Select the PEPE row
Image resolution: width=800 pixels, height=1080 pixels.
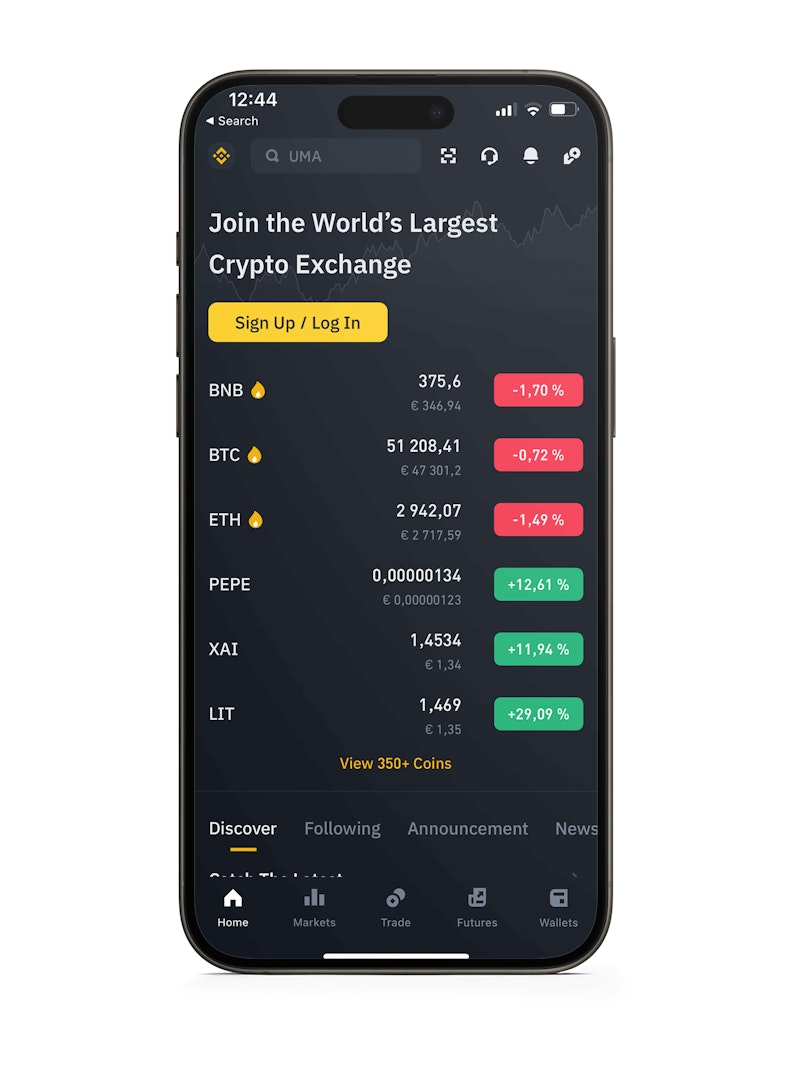click(x=395, y=585)
